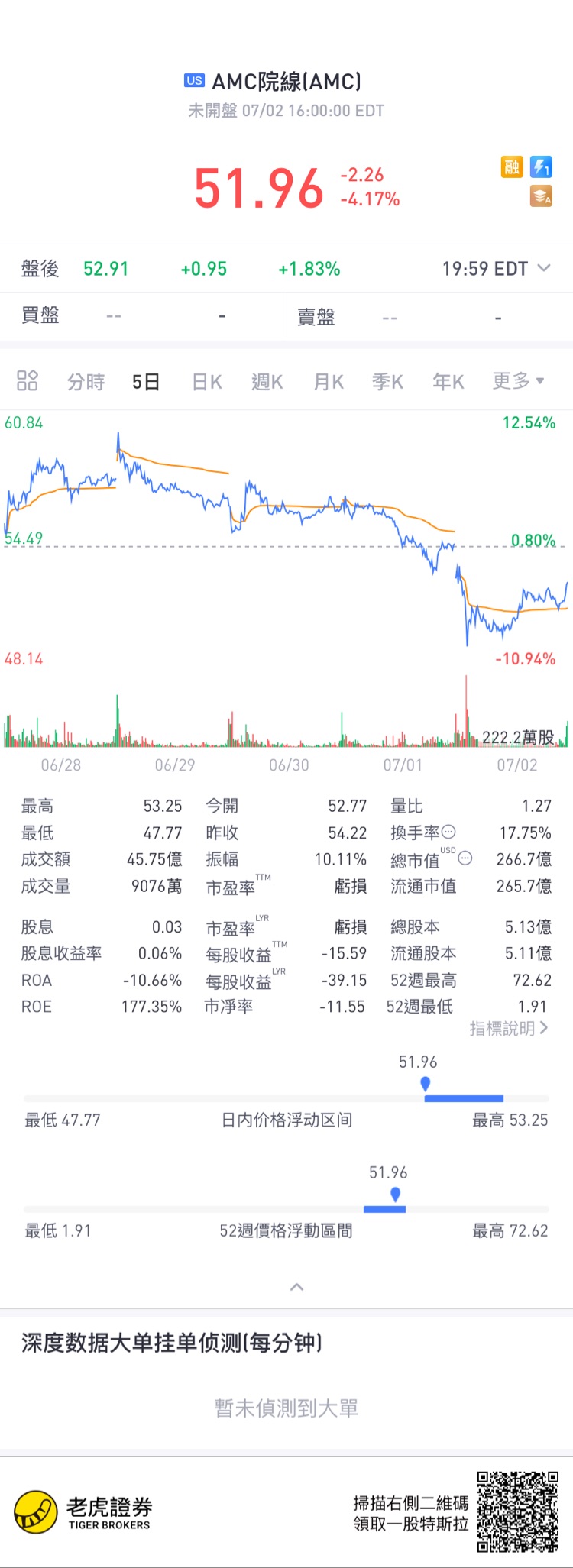The image size is (573, 1568).
Task: Select the 5日 chart tab
Action: 145,381
